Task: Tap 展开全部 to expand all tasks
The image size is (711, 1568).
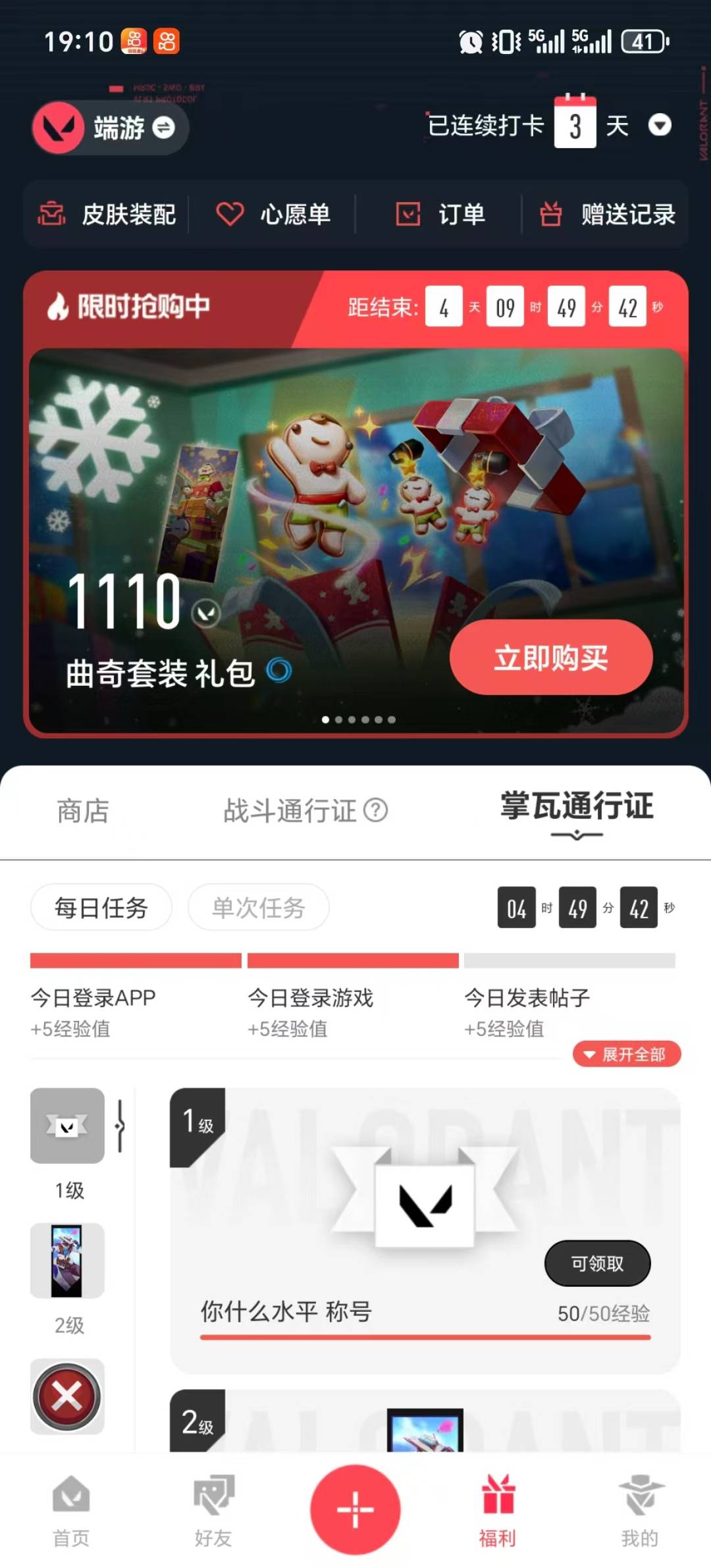Action: pyautogui.click(x=626, y=1054)
